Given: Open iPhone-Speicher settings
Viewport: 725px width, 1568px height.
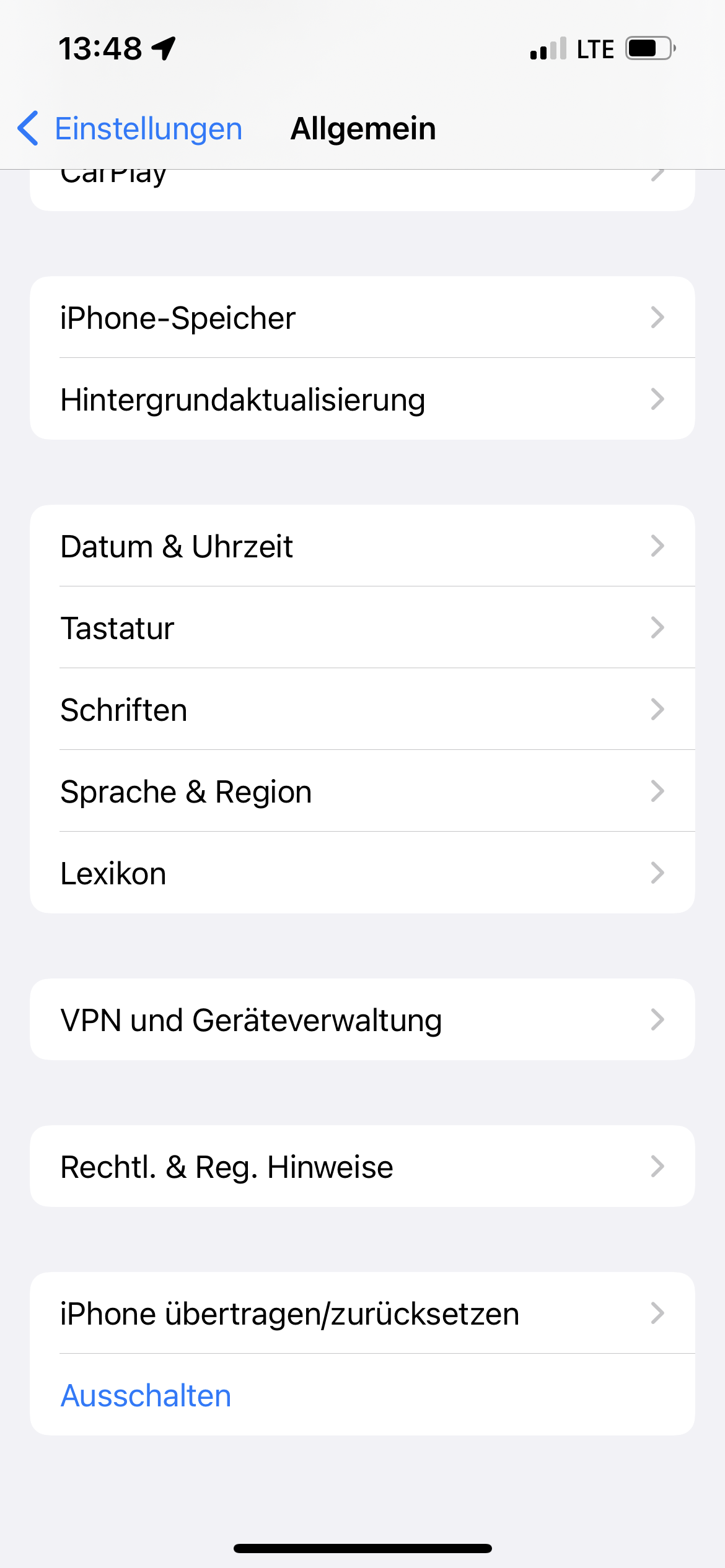Looking at the screenshot, I should pyautogui.click(x=362, y=318).
